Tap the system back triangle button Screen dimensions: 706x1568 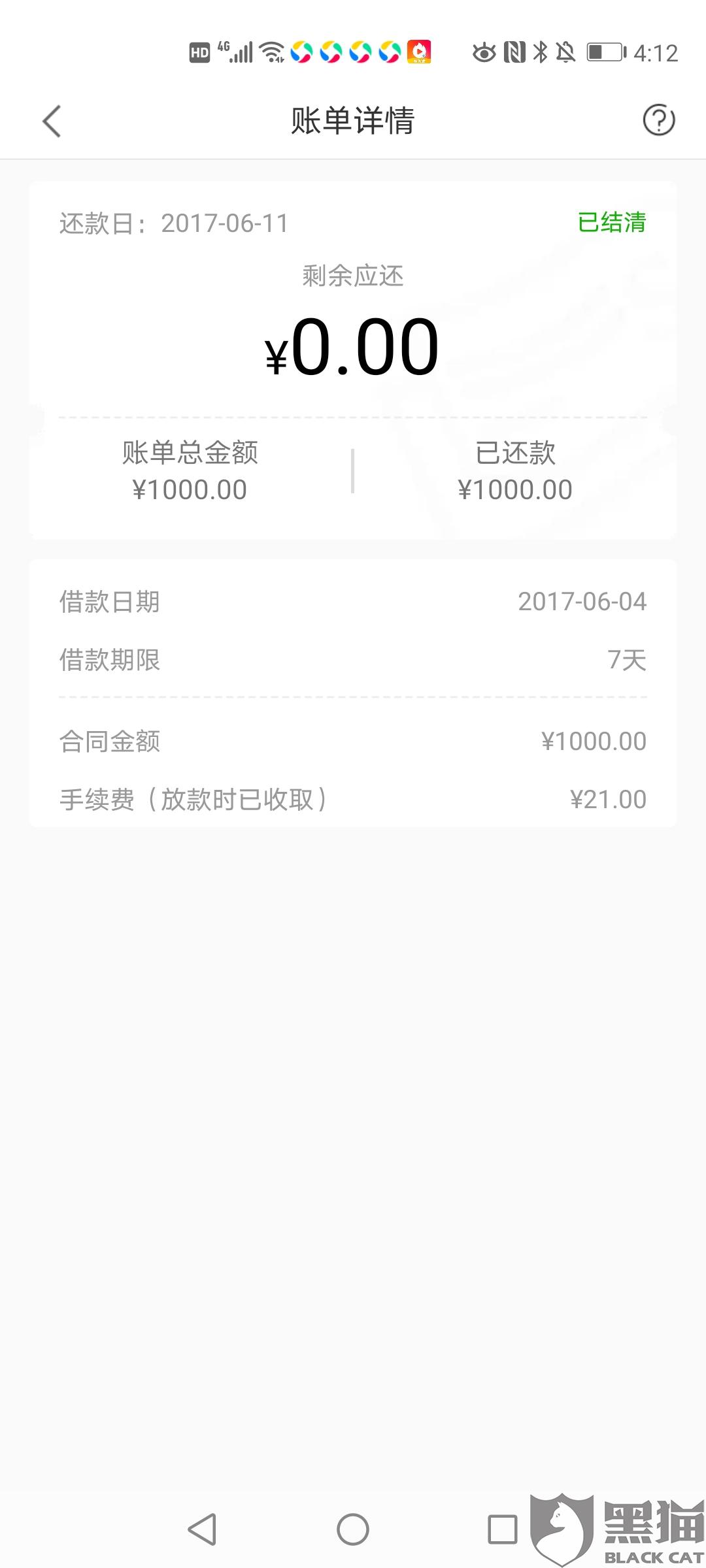tap(202, 1529)
